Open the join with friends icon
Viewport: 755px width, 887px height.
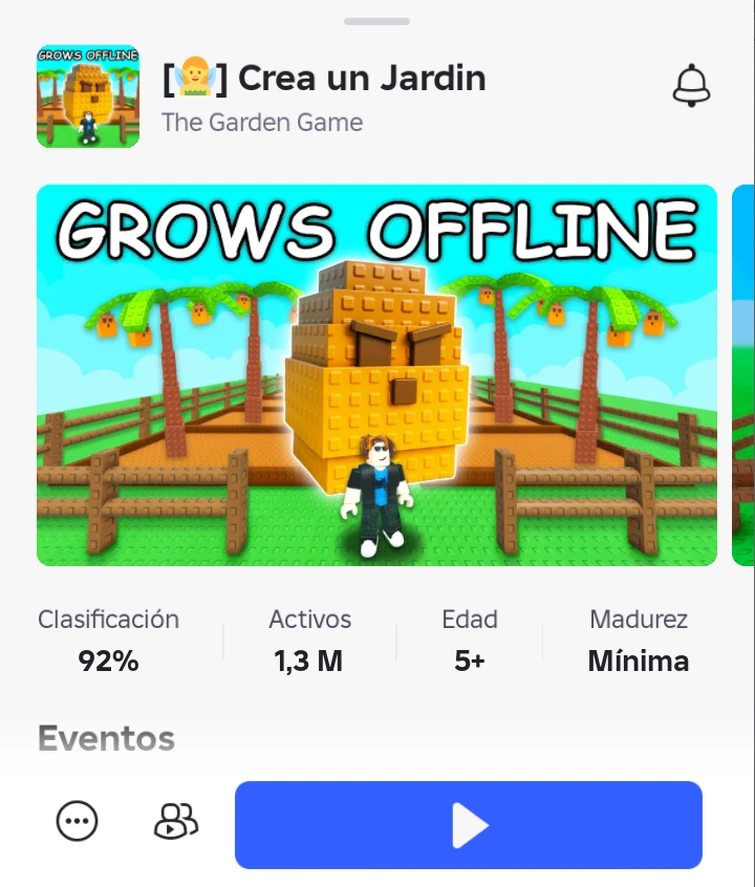tap(175, 822)
